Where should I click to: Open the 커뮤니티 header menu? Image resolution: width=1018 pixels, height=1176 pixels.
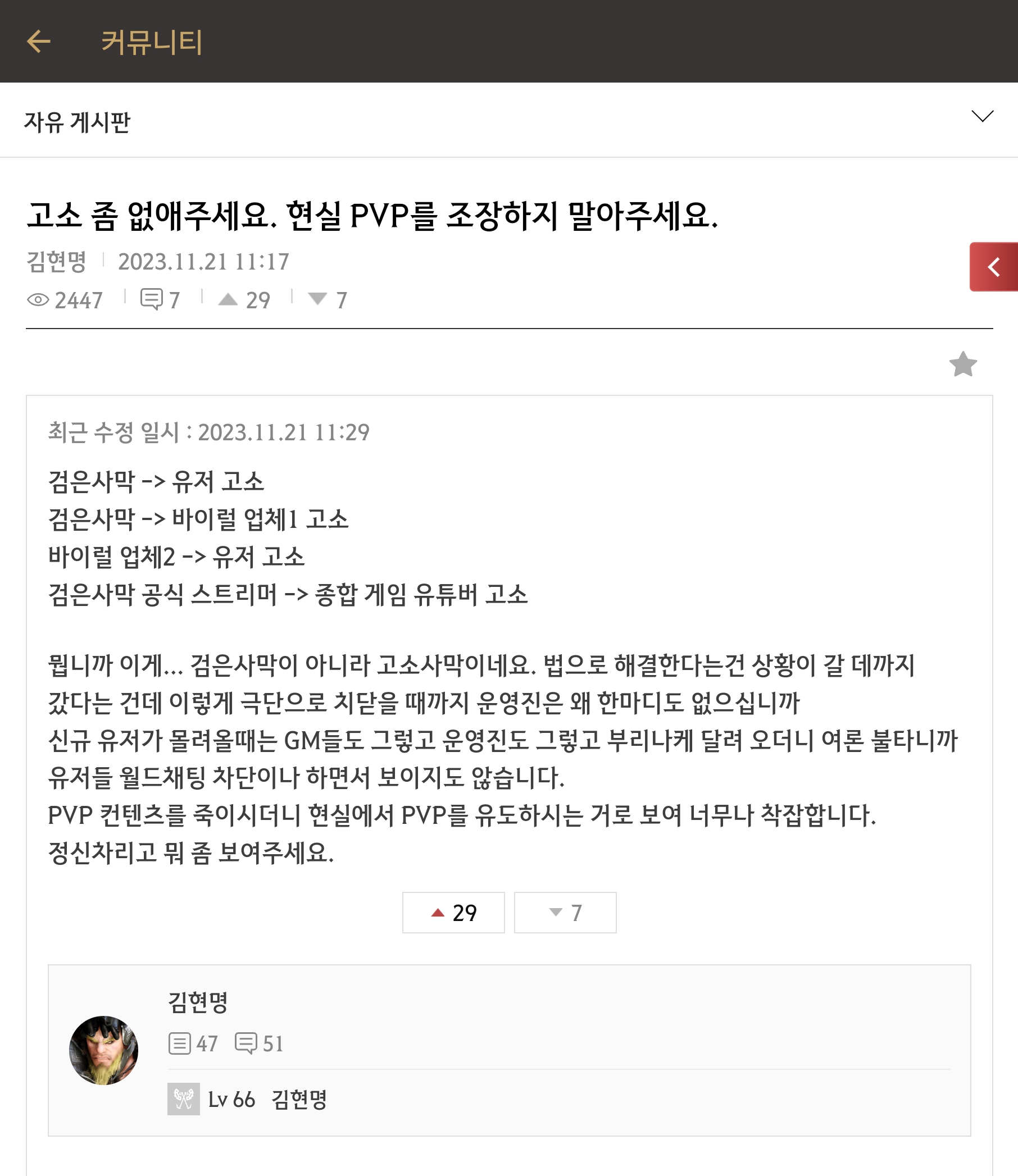coord(152,41)
